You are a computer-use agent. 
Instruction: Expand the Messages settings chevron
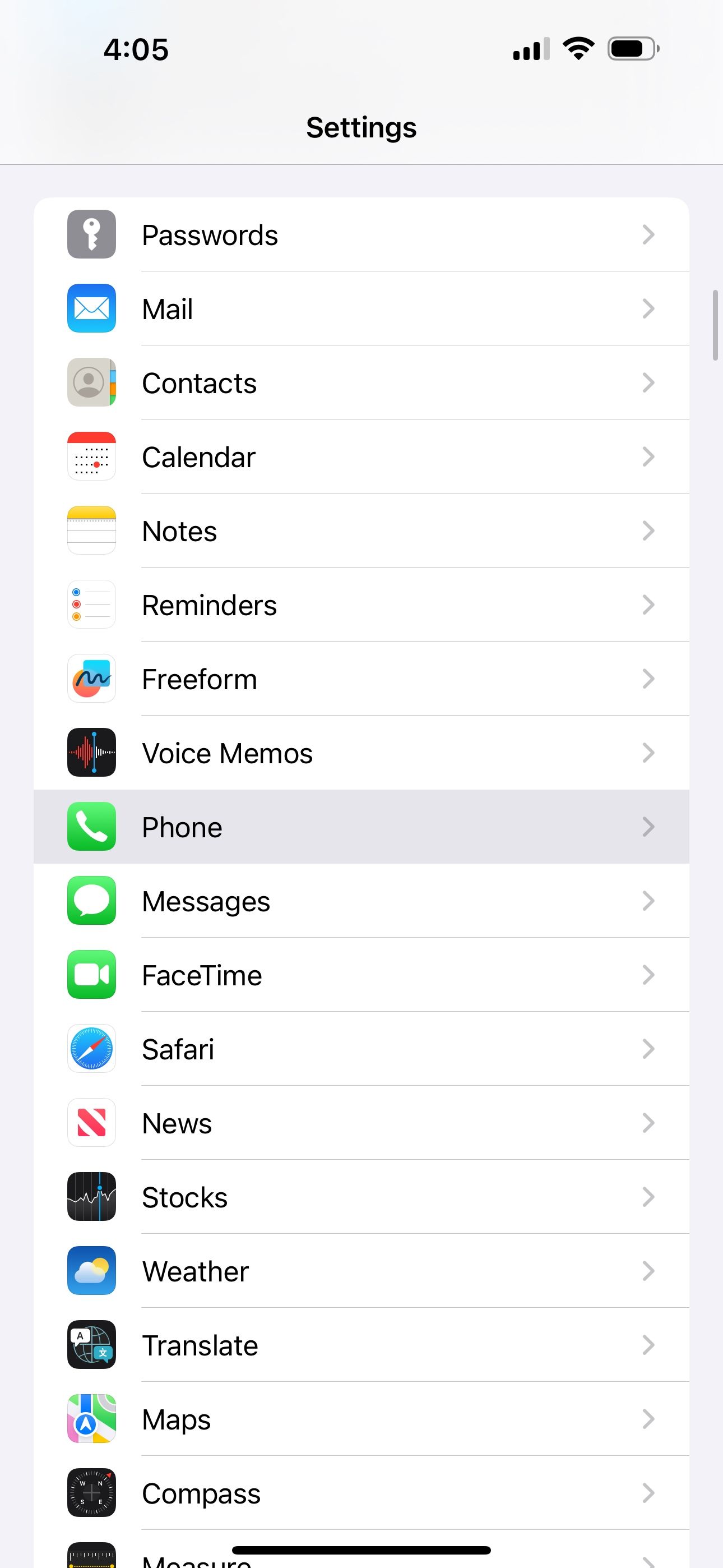pyautogui.click(x=648, y=901)
